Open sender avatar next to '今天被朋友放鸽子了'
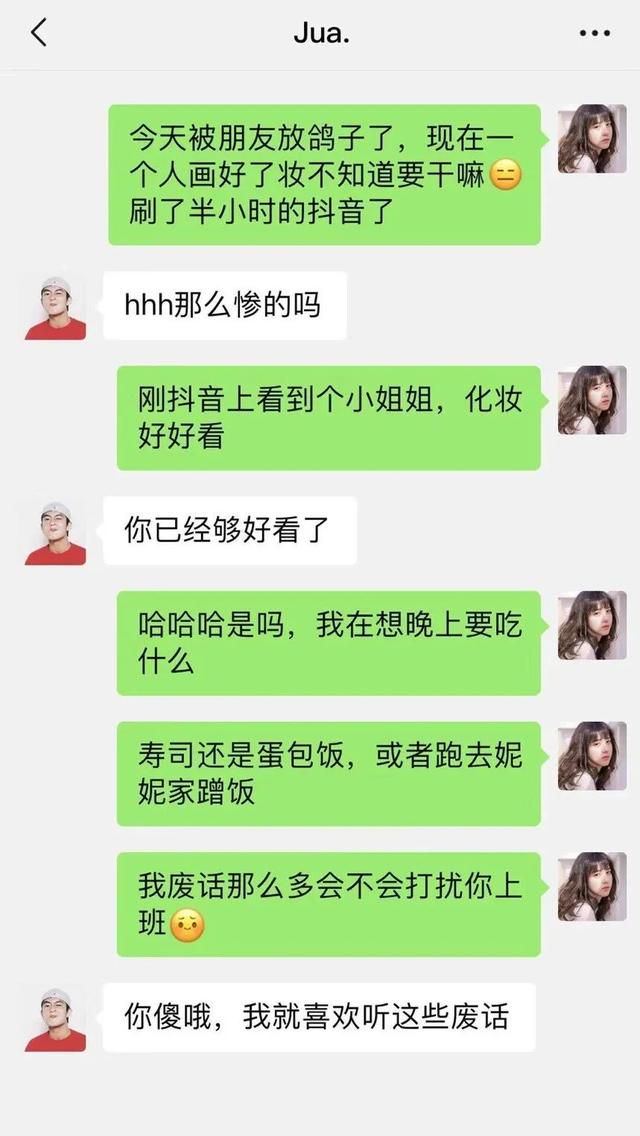The image size is (640, 1136). click(592, 138)
